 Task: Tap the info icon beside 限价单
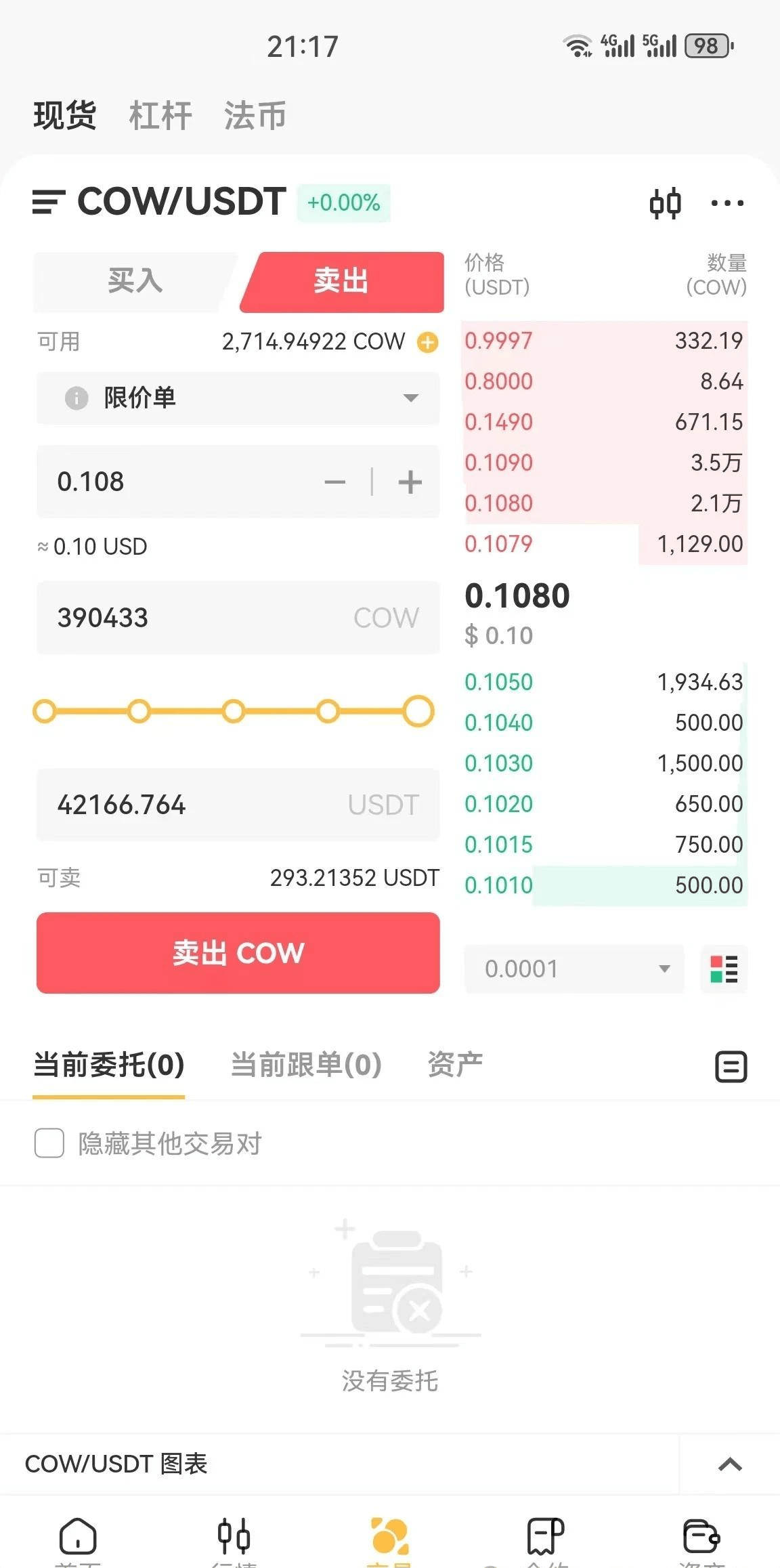[76, 399]
